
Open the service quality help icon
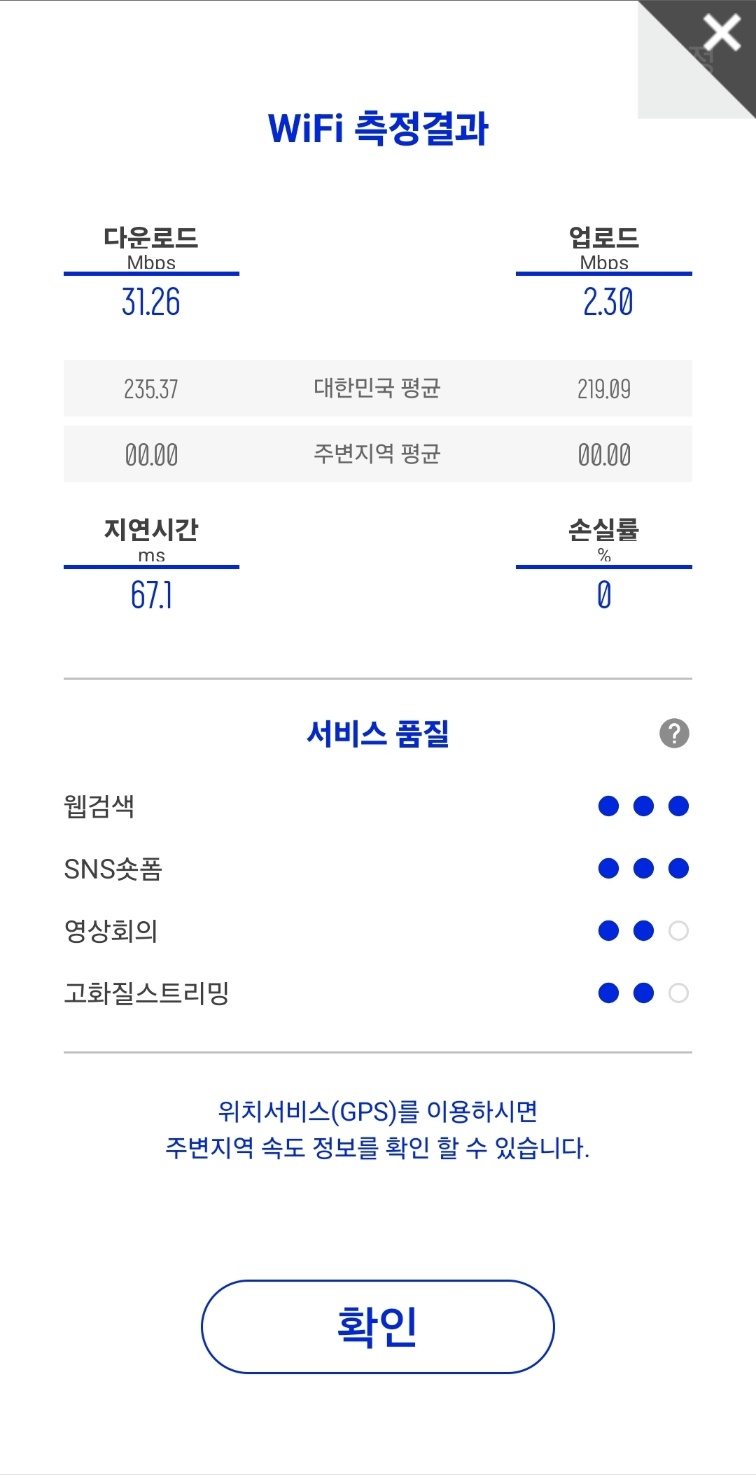click(x=675, y=734)
